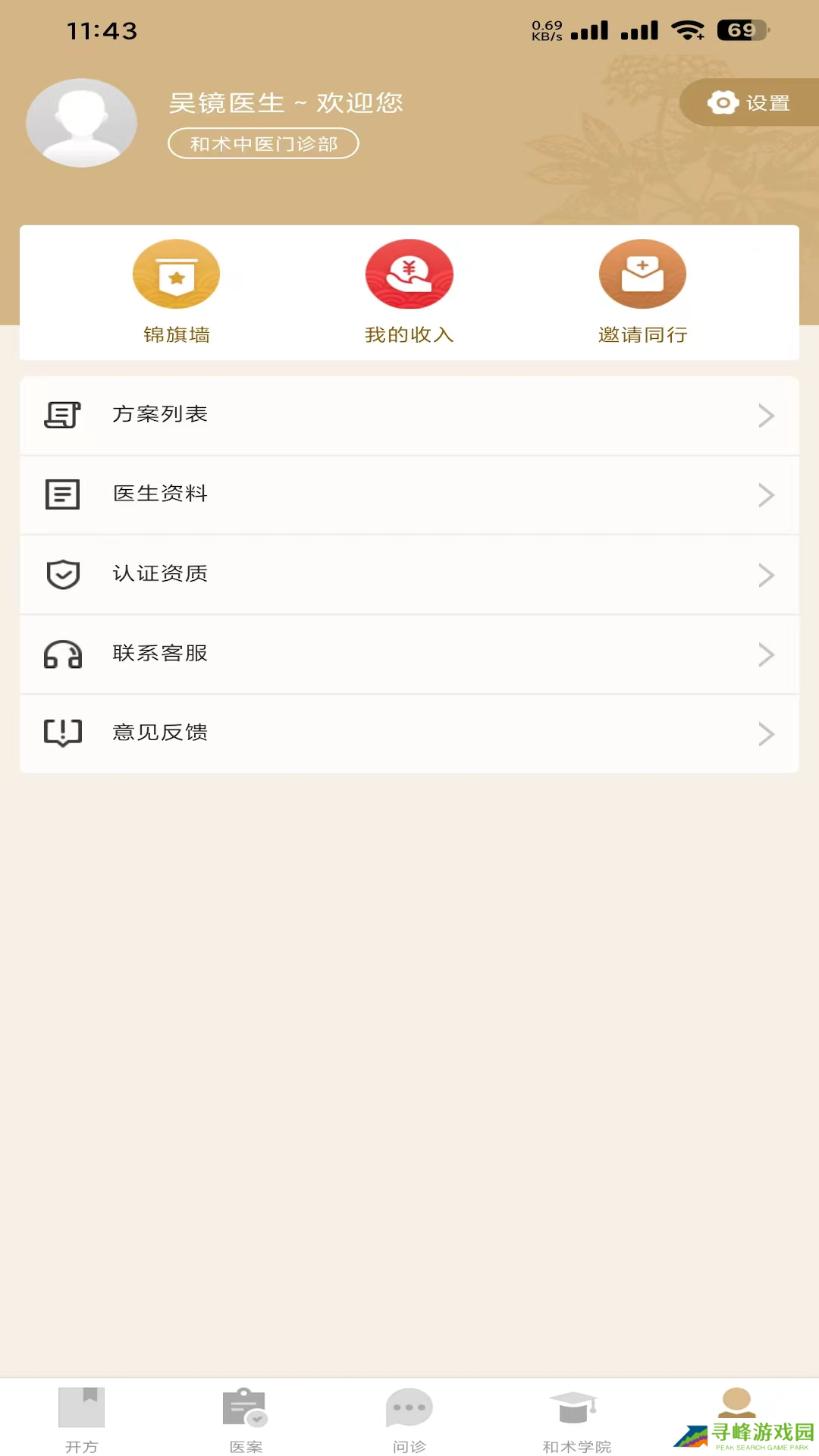Screen dimensions: 819x1456
Task: Open 意见反馈 feedback row
Action: pyautogui.click(x=409, y=733)
